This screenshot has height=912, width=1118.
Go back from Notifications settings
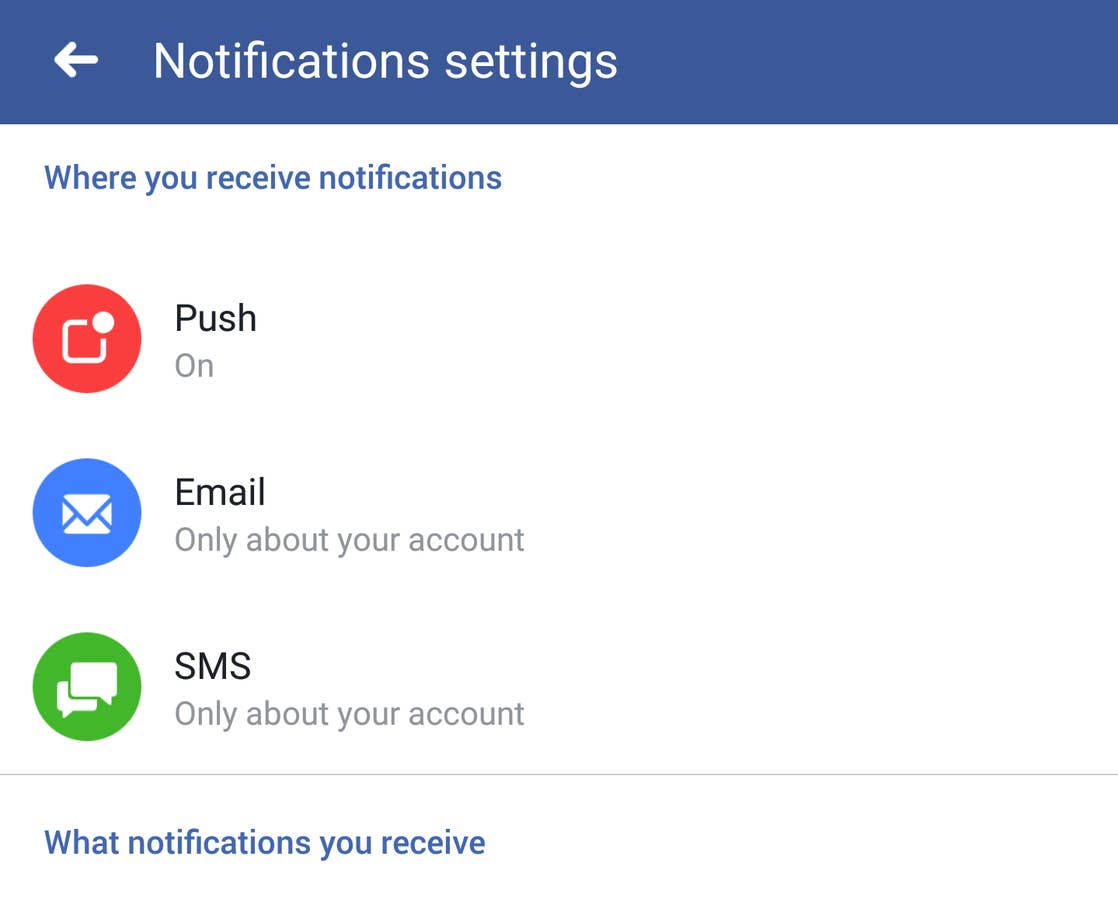(76, 61)
